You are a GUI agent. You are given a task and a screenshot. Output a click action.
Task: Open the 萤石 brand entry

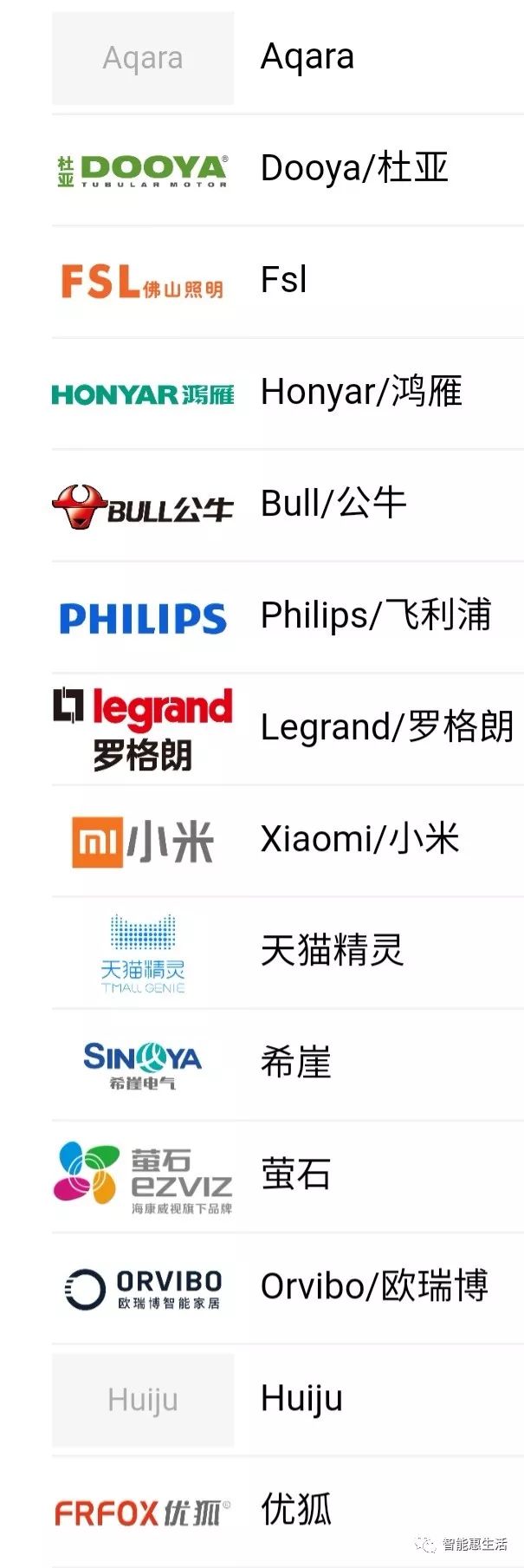click(x=295, y=1174)
